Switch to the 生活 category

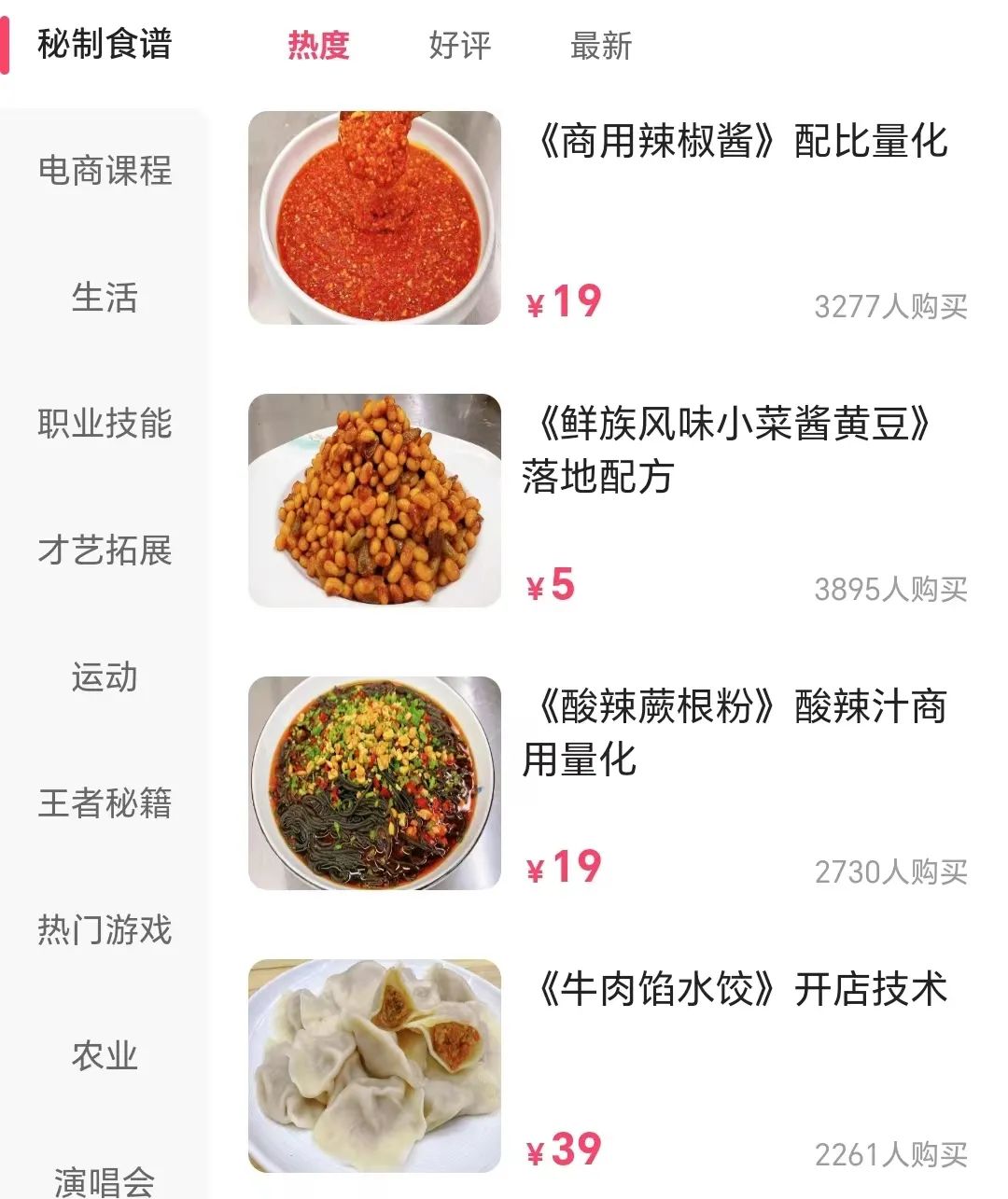[105, 298]
